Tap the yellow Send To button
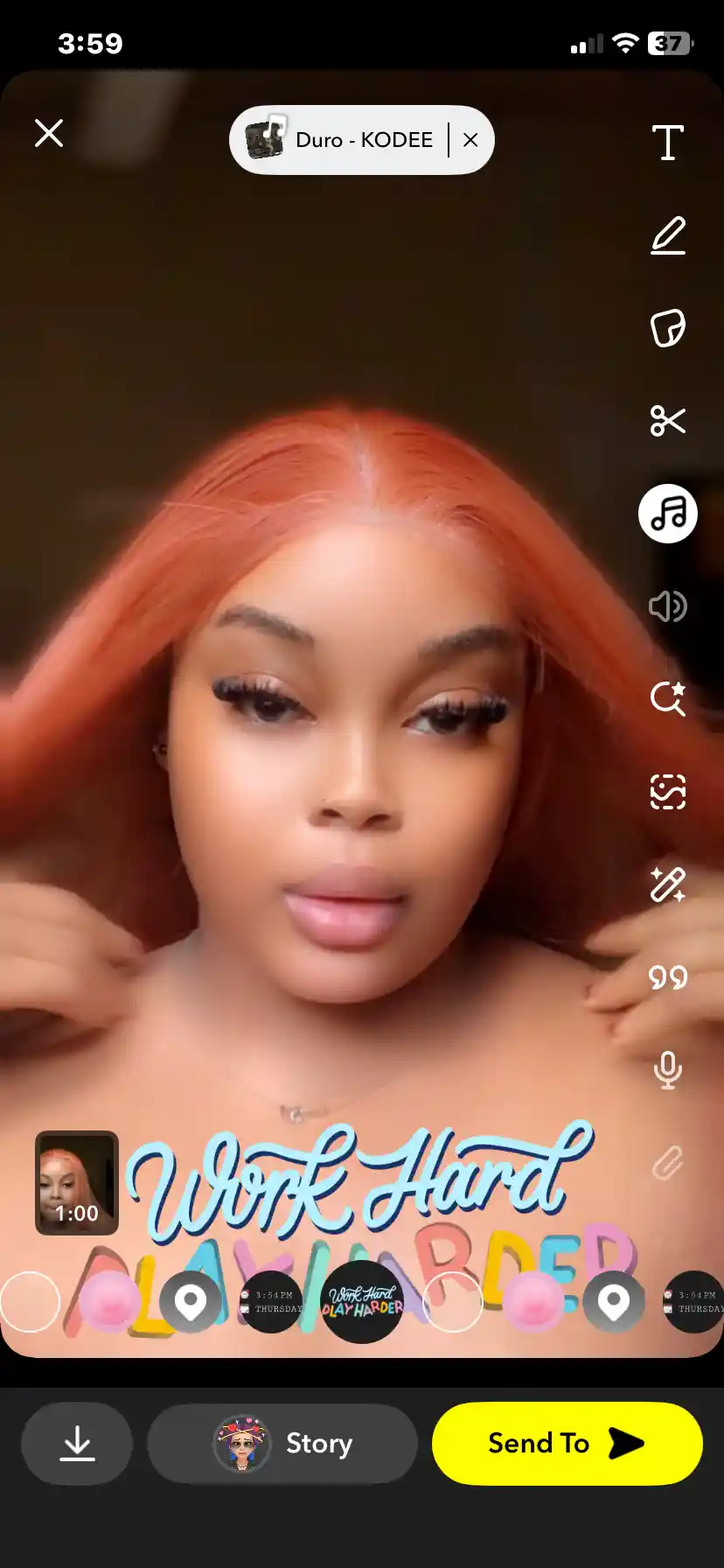The height and width of the screenshot is (1568, 724). (567, 1443)
